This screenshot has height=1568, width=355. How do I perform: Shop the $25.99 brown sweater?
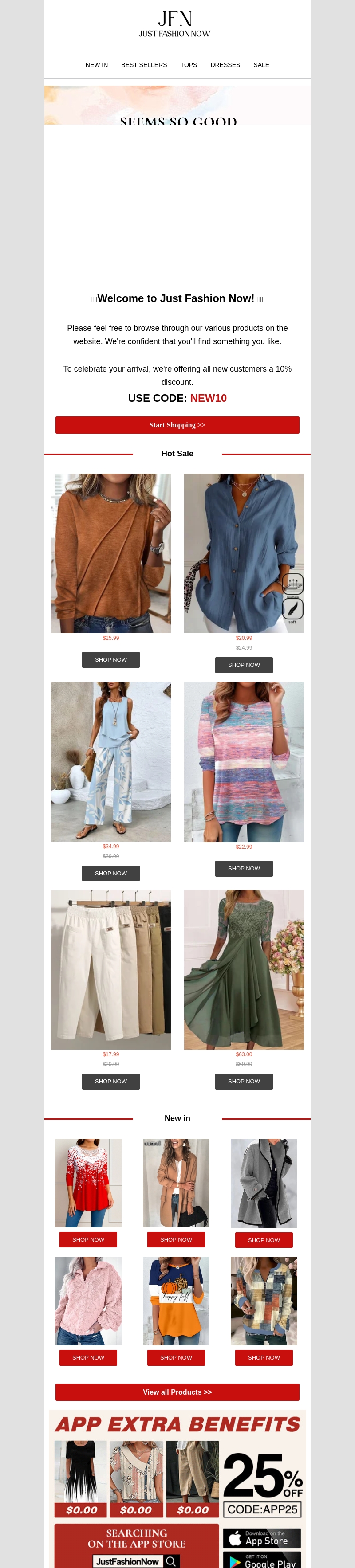coord(111,659)
